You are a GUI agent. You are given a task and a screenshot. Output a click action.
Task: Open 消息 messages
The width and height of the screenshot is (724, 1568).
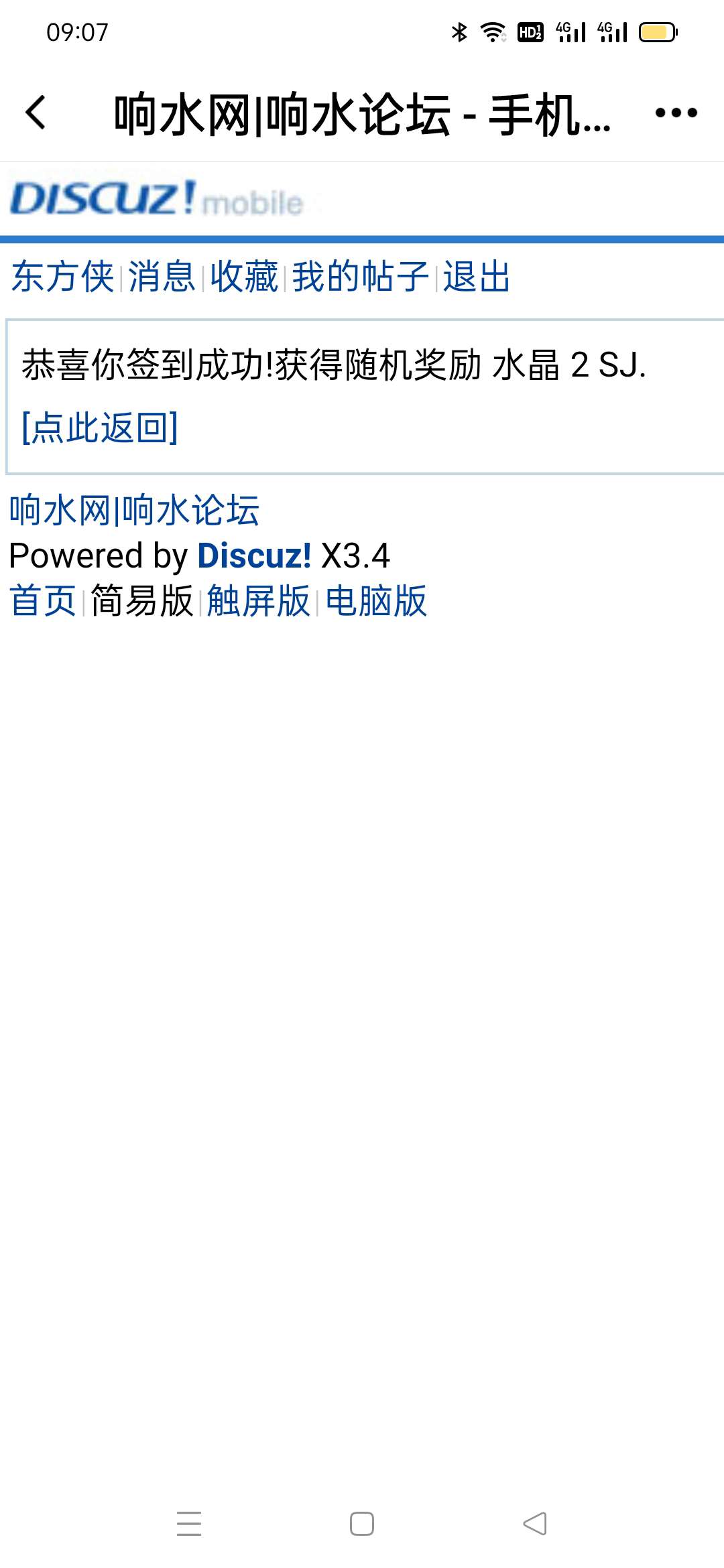162,277
